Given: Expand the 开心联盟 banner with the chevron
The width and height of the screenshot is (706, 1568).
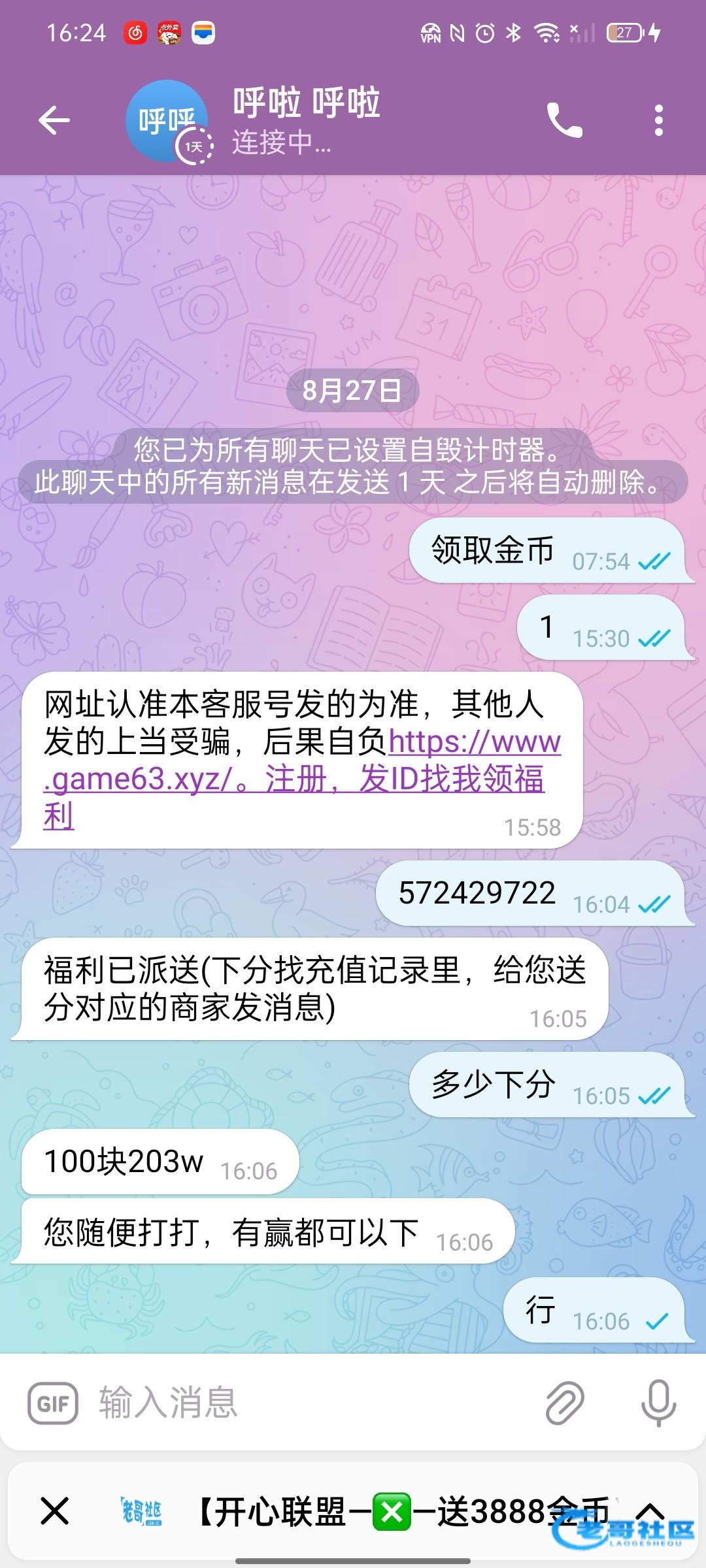Looking at the screenshot, I should (650, 1511).
